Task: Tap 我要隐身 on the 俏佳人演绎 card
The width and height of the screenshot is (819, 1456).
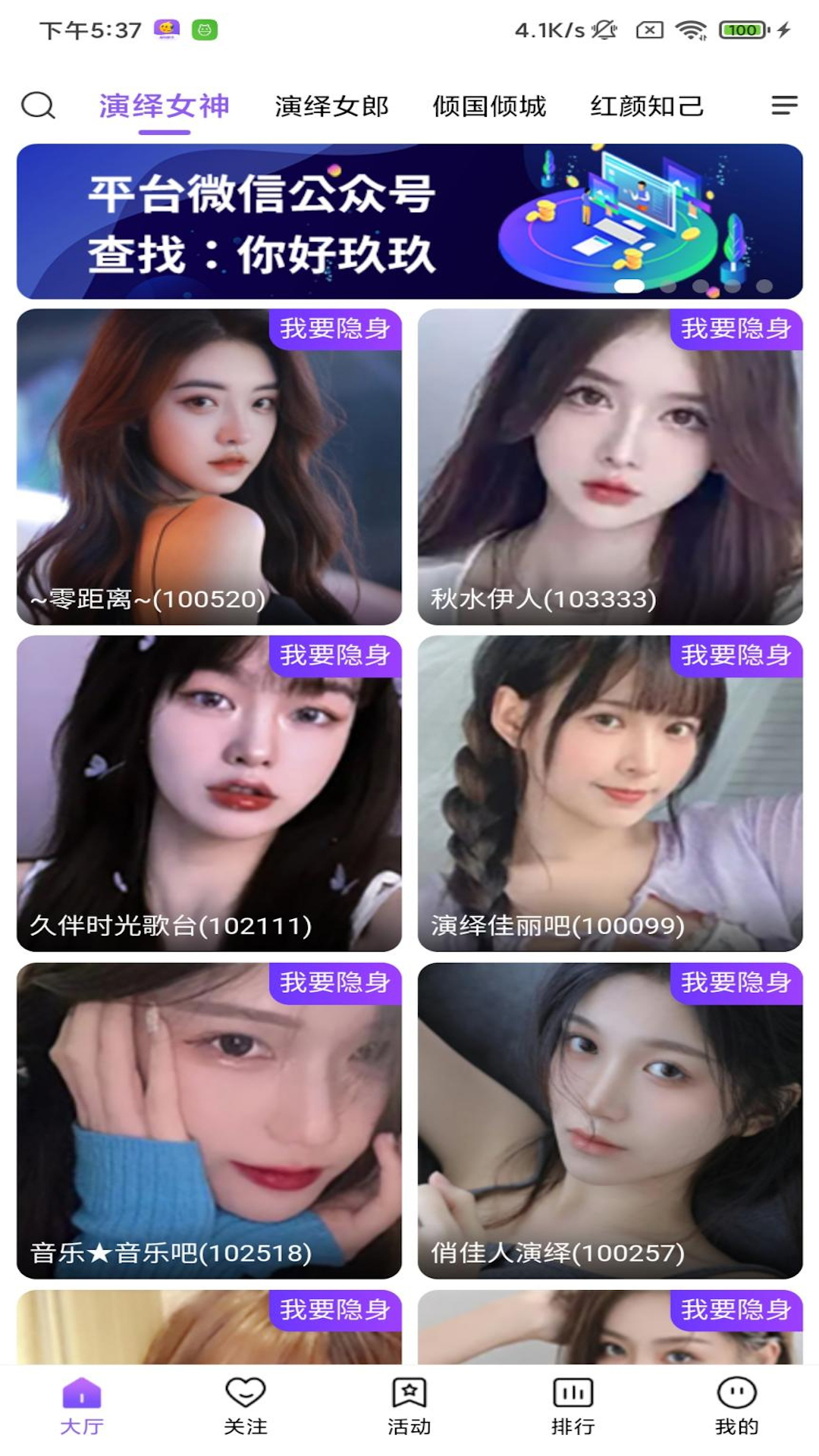Action: point(736,983)
